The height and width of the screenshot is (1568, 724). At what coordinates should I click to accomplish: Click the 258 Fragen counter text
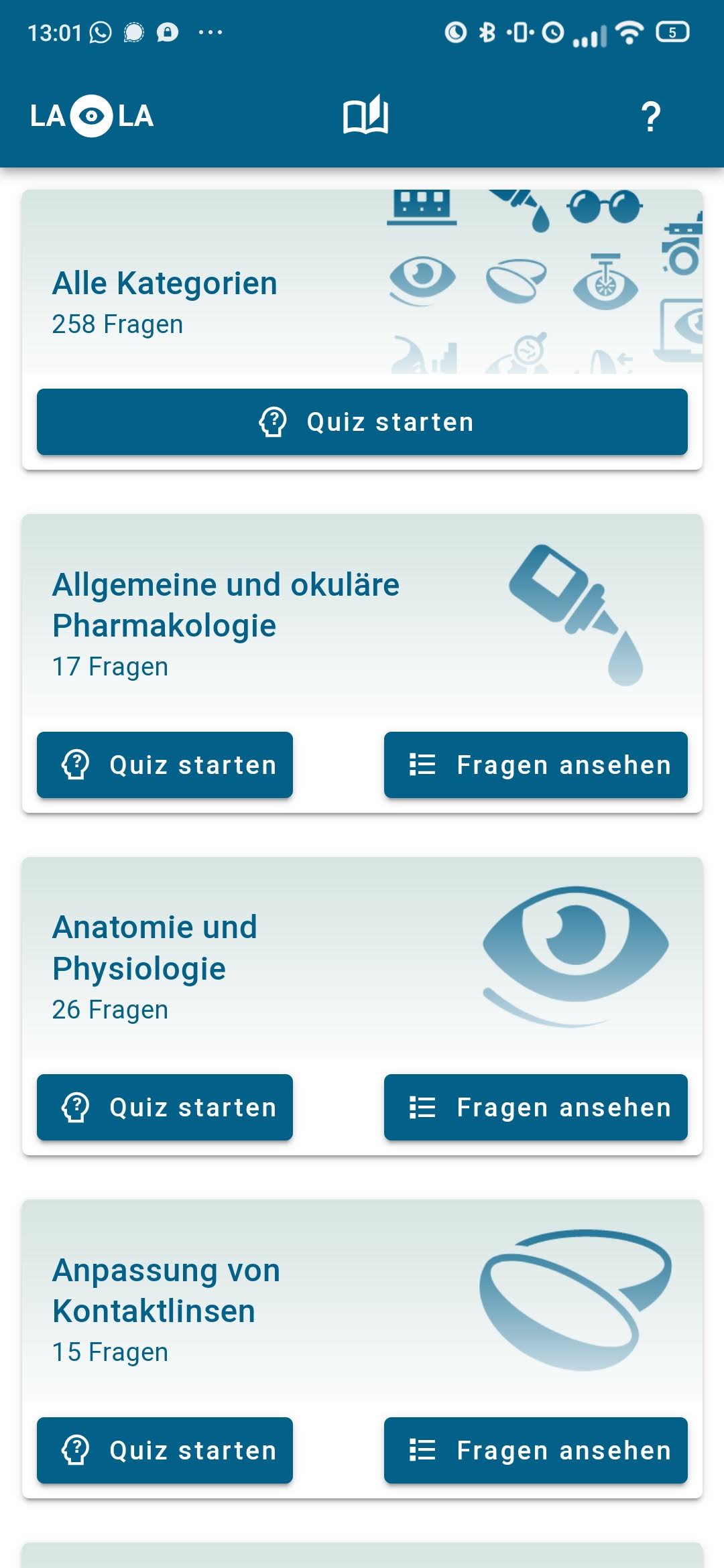(x=117, y=324)
